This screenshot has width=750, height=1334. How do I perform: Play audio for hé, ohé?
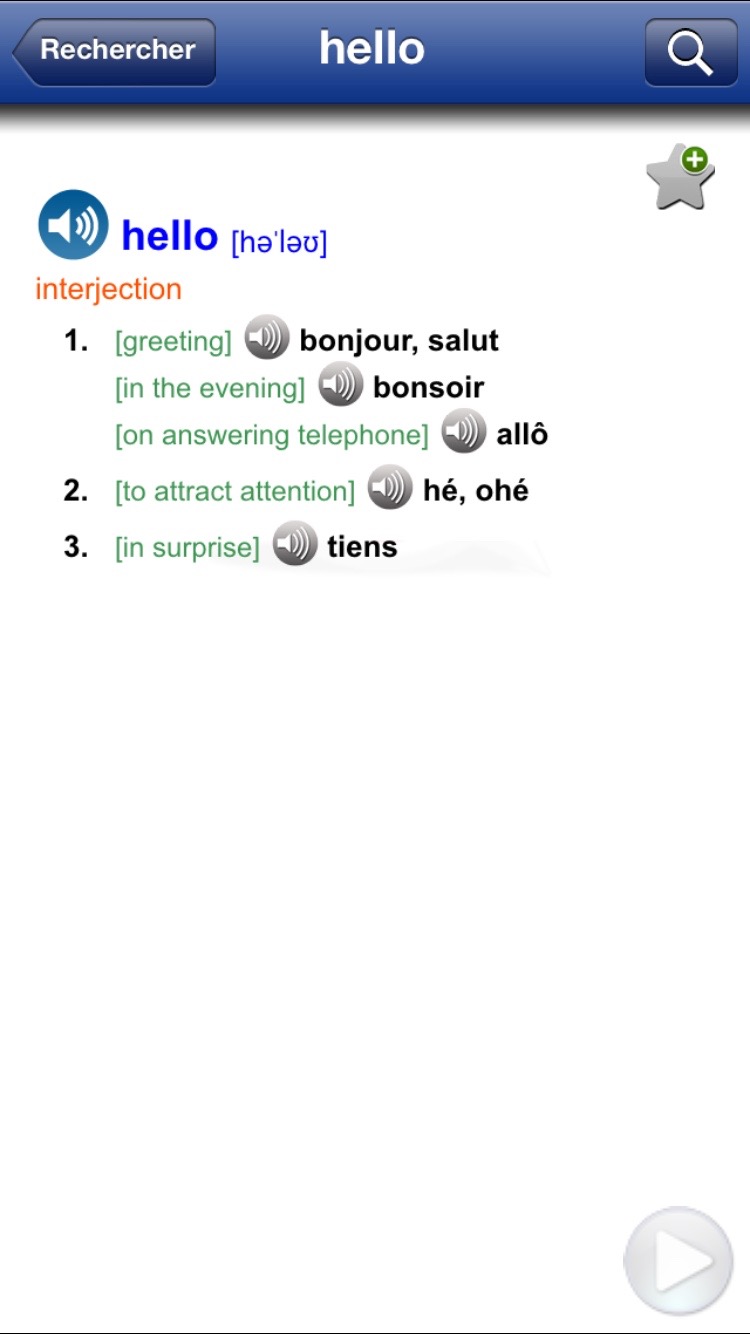[x=390, y=488]
